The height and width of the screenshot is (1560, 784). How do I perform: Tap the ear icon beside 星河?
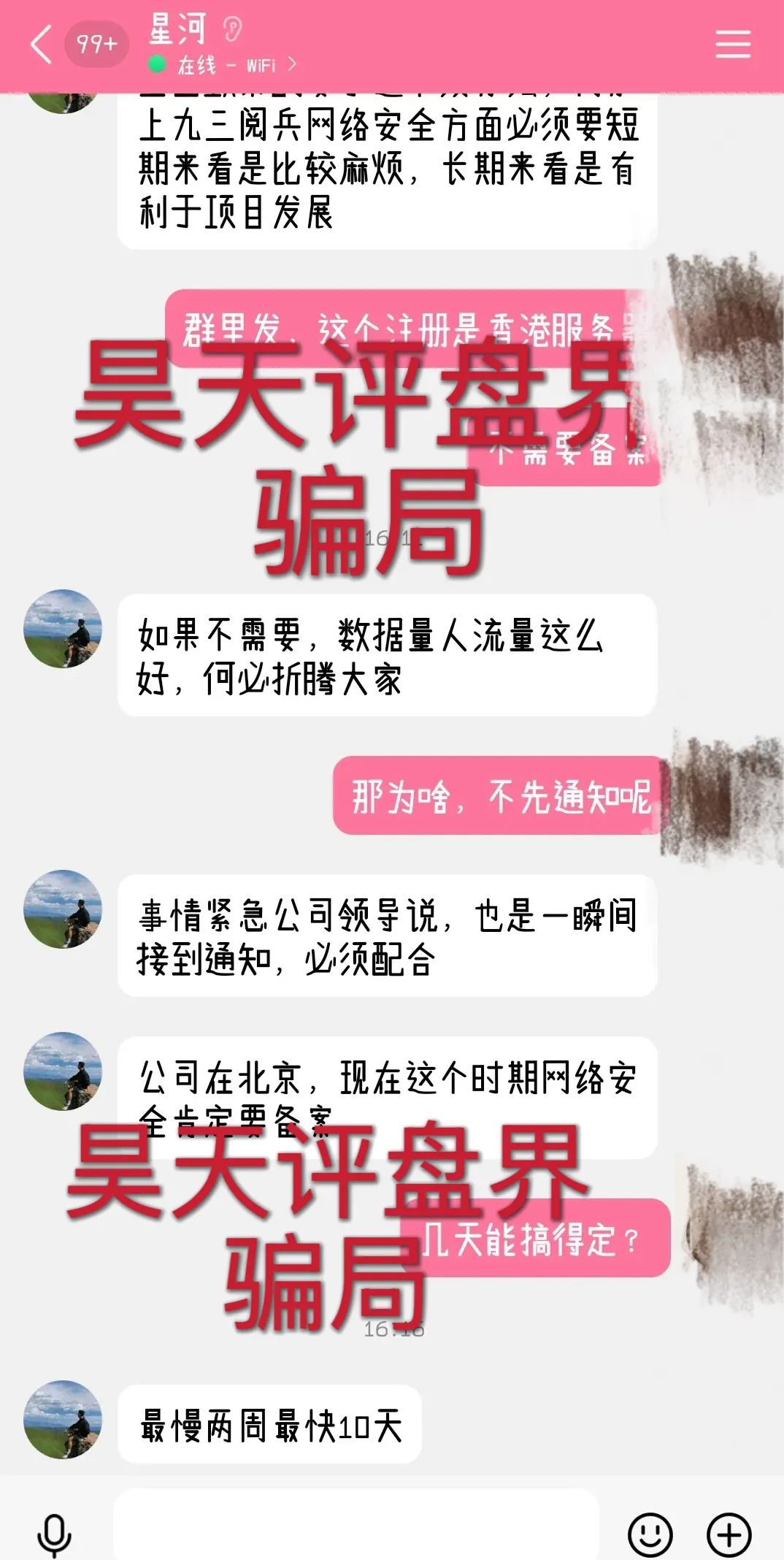(x=231, y=31)
